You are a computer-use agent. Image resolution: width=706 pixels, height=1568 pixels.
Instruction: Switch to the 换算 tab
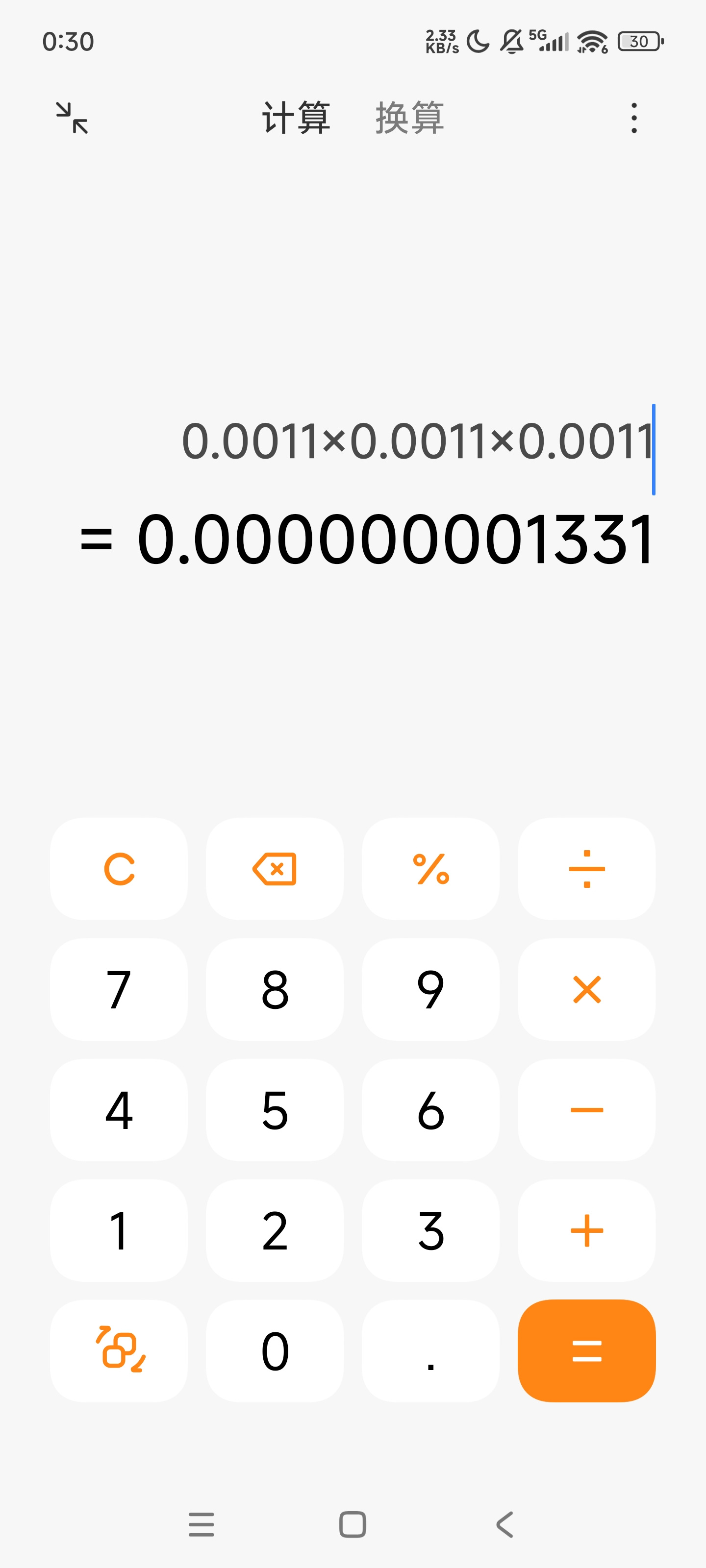(x=409, y=118)
